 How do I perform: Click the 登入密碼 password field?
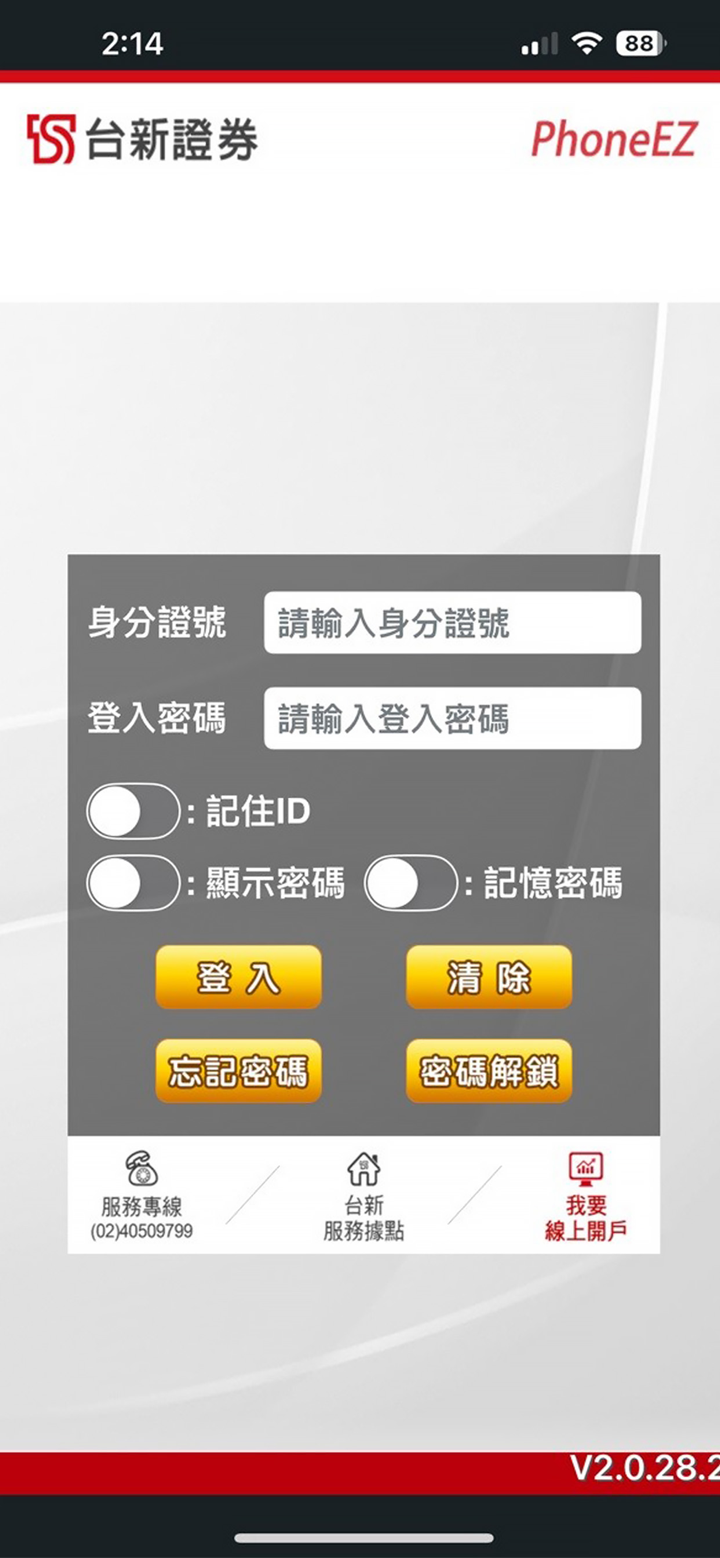(x=450, y=717)
